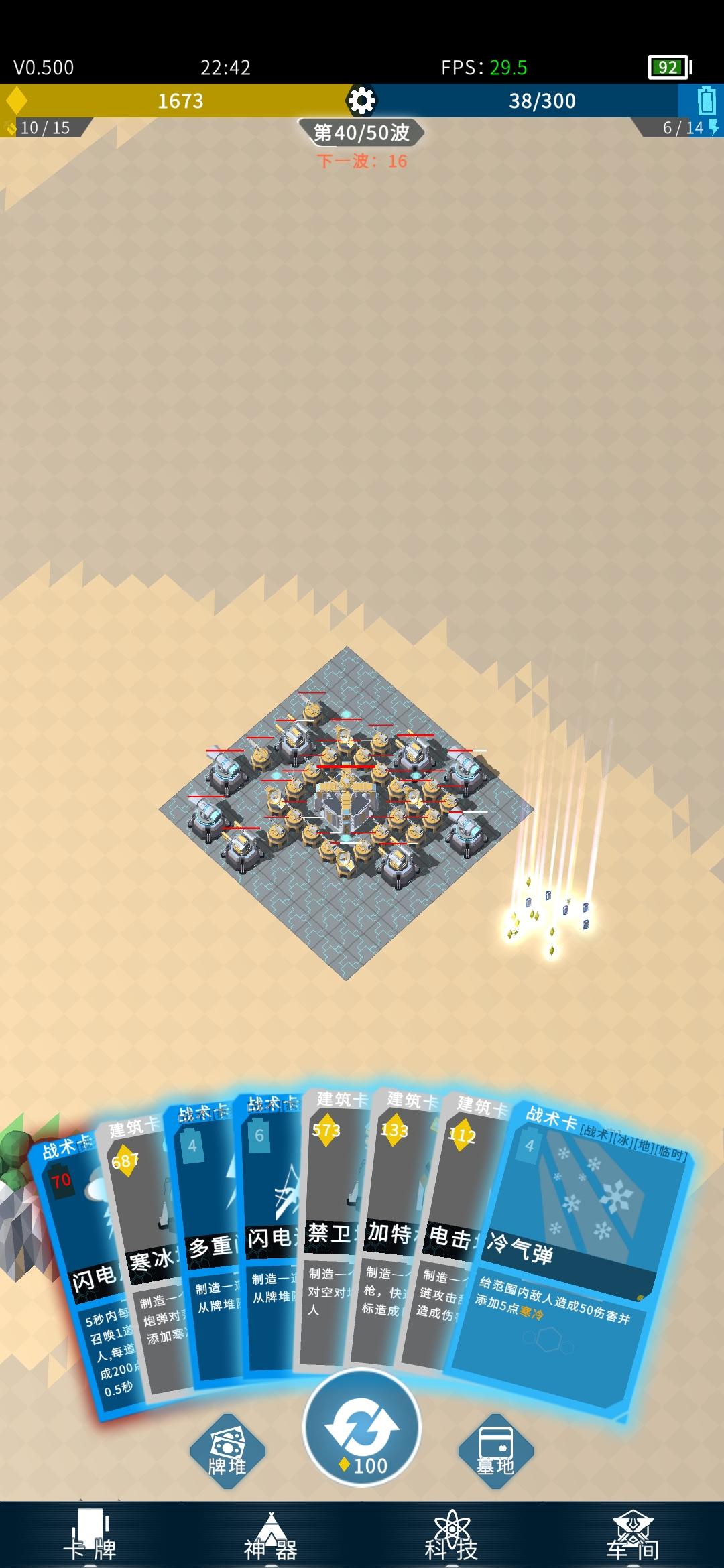Switch to the 科技 tab
Screen dimensions: 724x1568
pos(452,1534)
